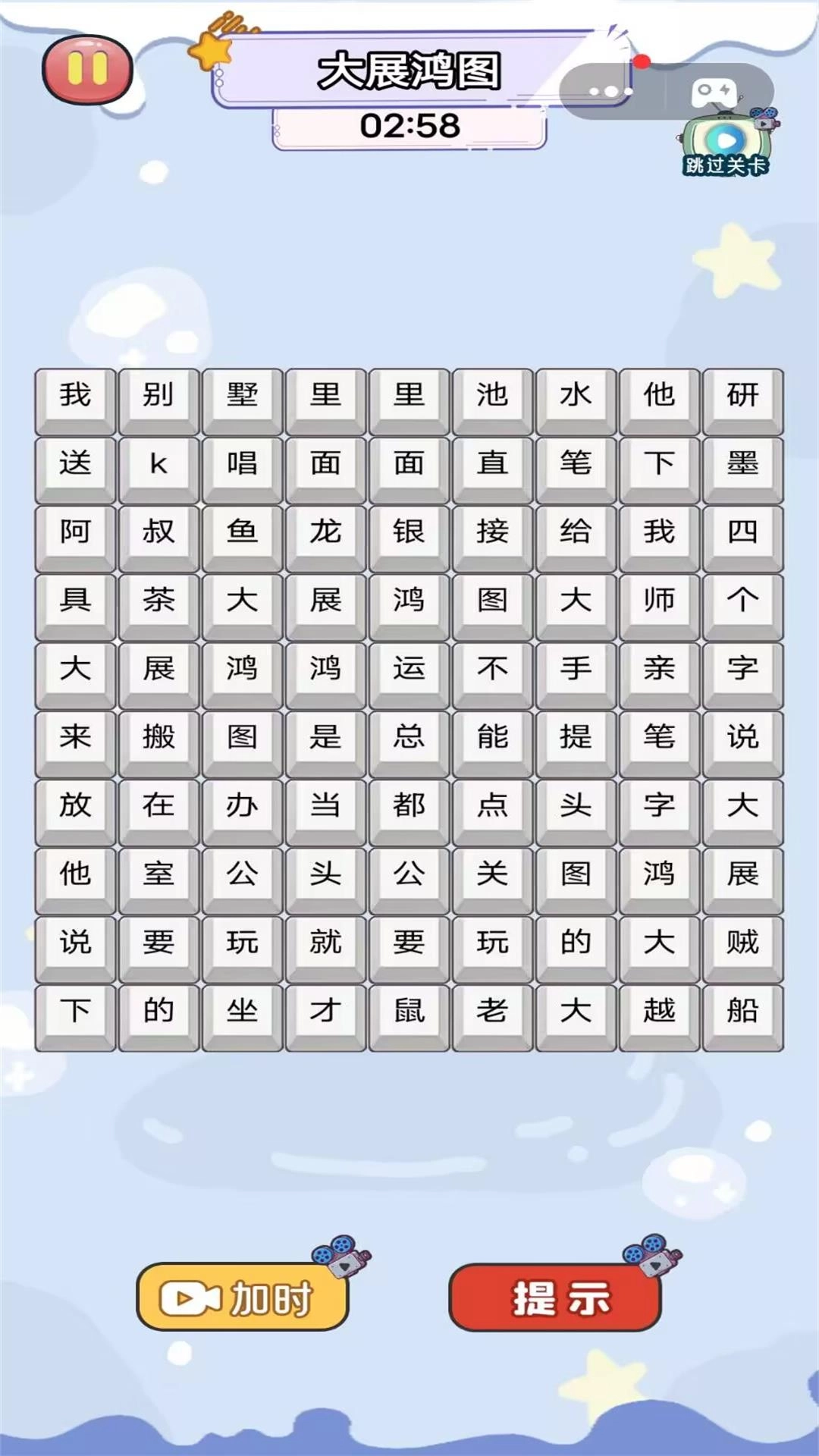Tap the k letter tile
Viewport: 819px width, 1456px height.
click(158, 463)
